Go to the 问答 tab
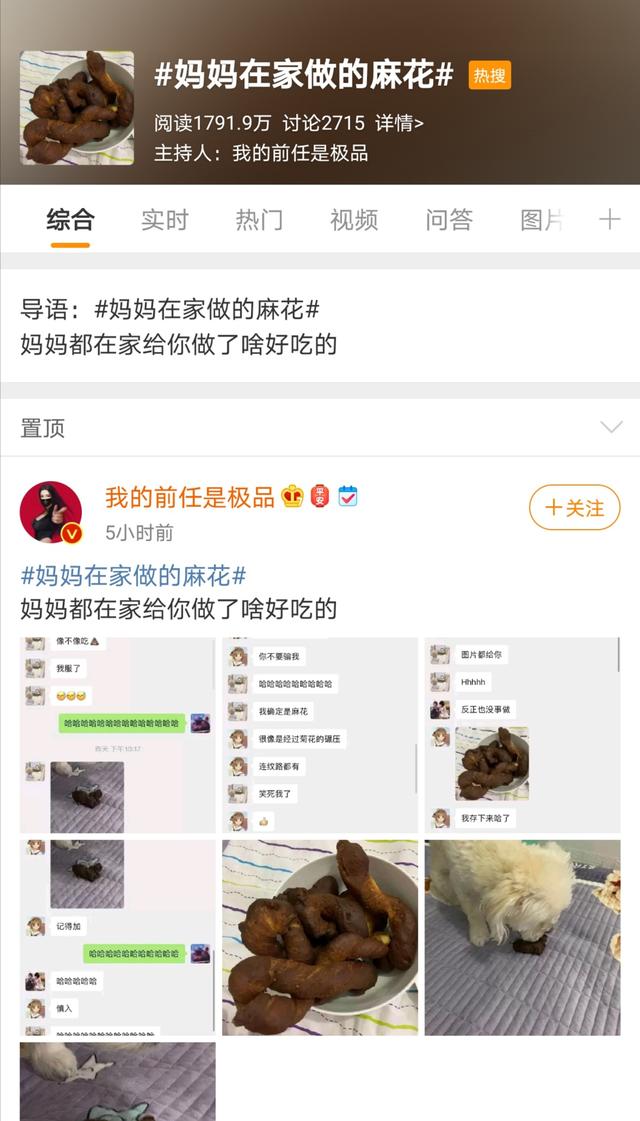Image resolution: width=640 pixels, height=1121 pixels. 449,220
